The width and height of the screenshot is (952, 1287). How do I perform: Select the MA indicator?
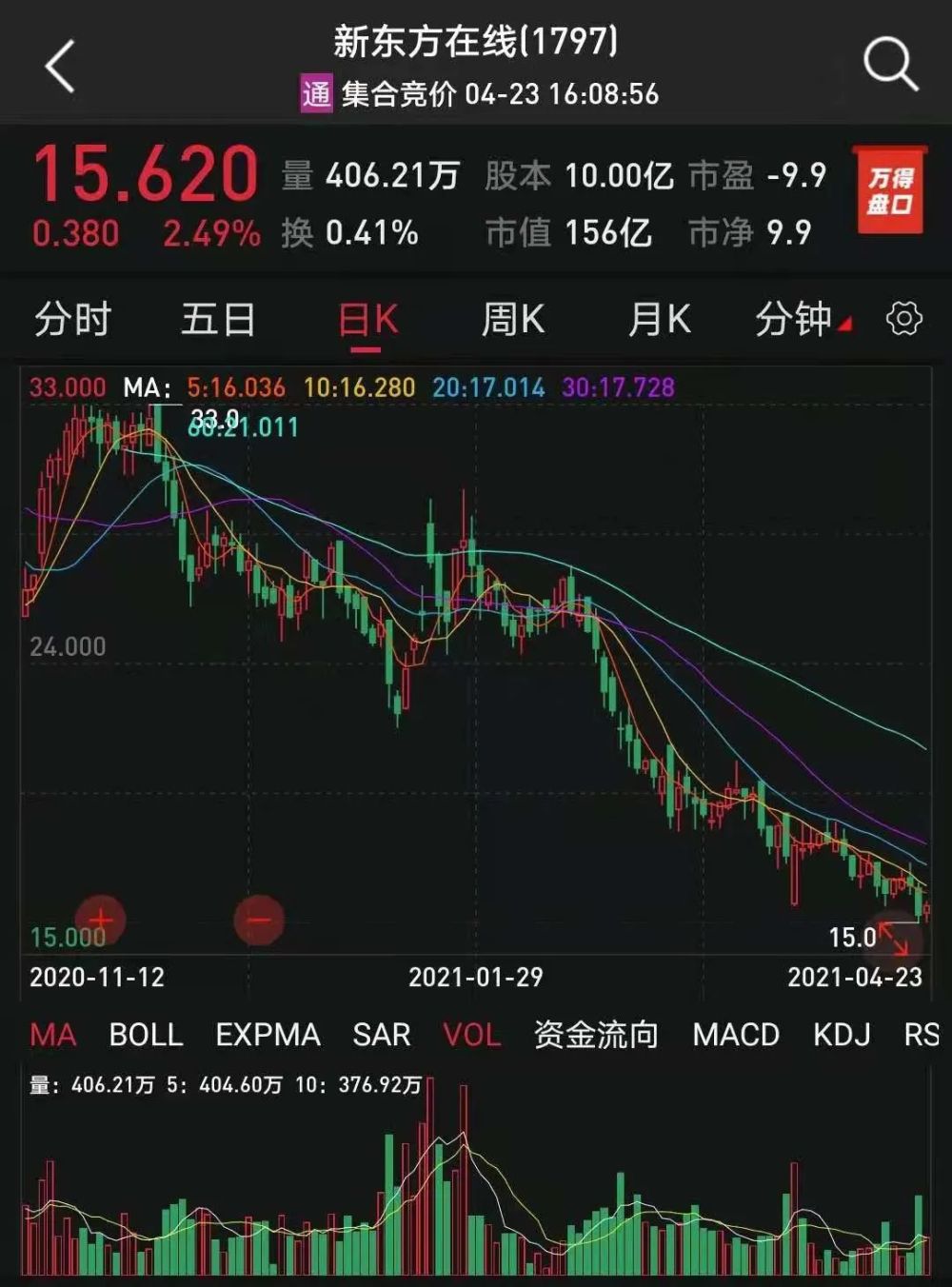pos(53,1035)
